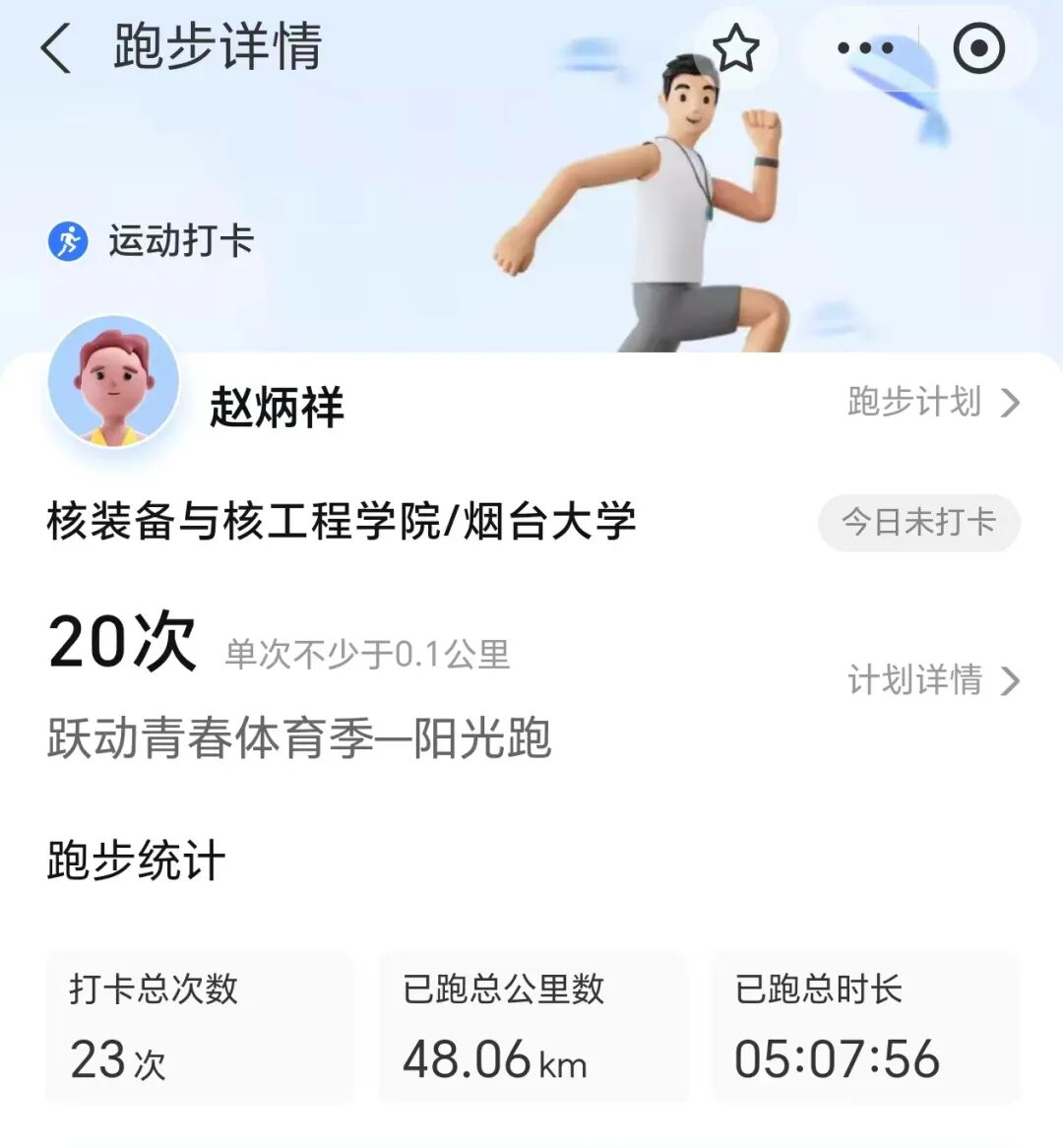Open the three-dot more menu
Image resolution: width=1063 pixels, height=1148 pixels.
click(x=864, y=48)
